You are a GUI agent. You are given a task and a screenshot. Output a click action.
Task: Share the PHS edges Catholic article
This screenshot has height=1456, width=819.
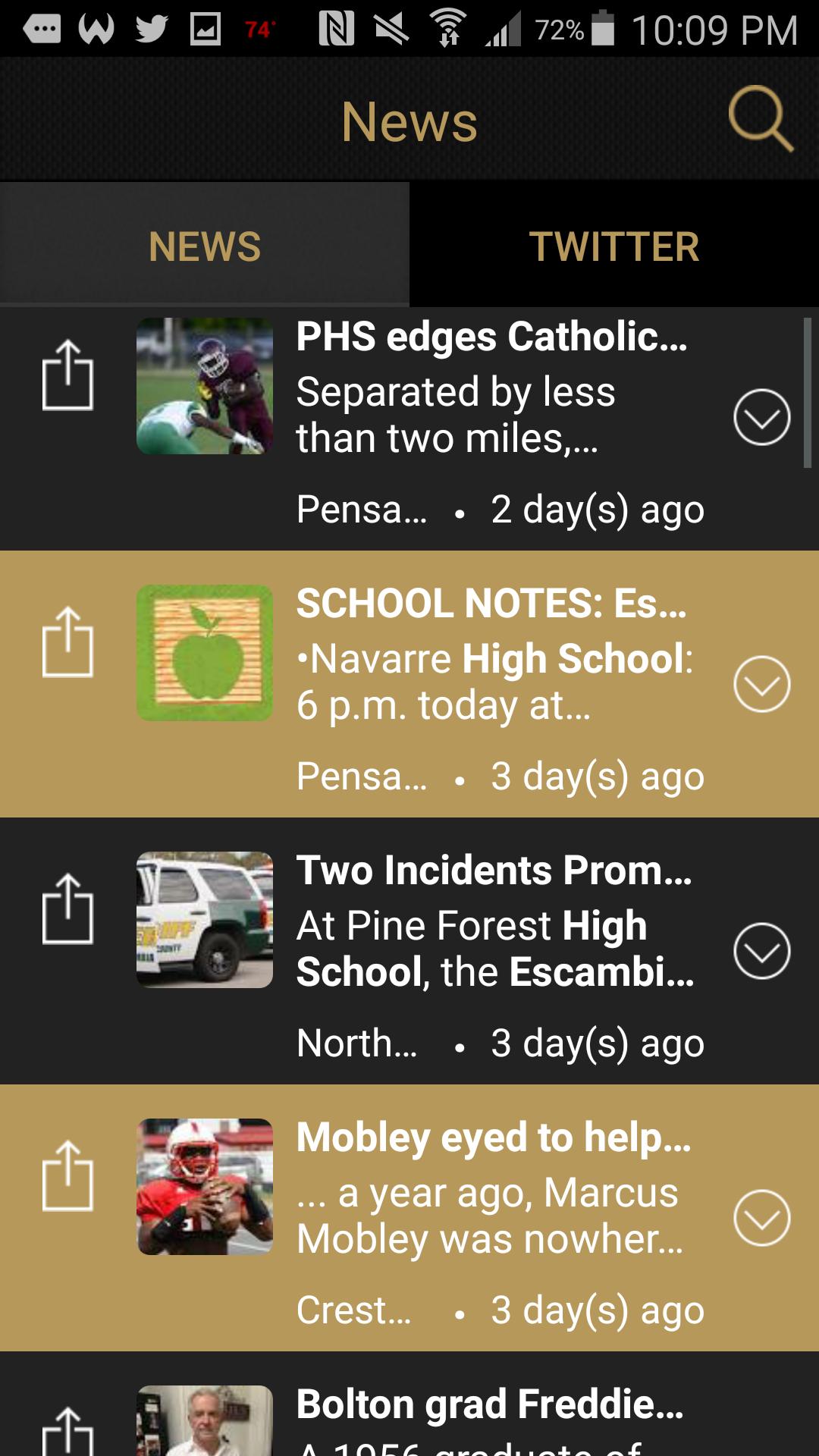(x=67, y=375)
